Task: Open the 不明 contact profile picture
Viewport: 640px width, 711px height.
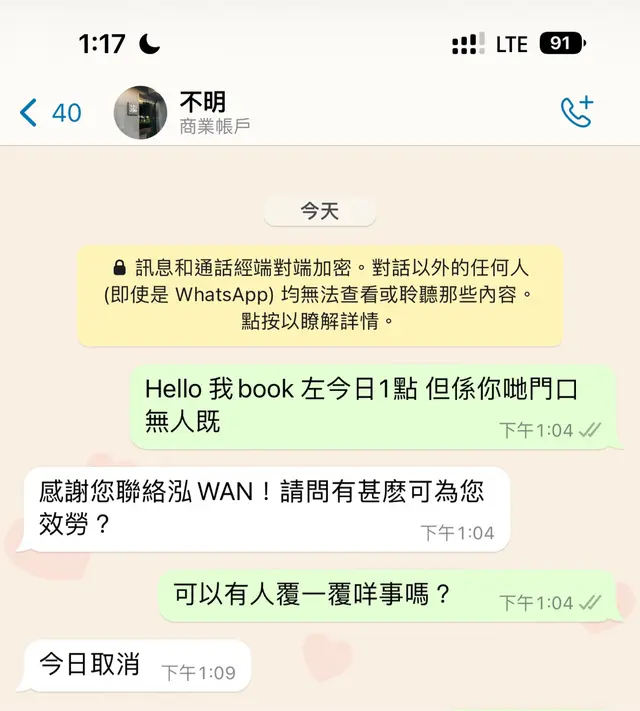Action: [x=140, y=112]
